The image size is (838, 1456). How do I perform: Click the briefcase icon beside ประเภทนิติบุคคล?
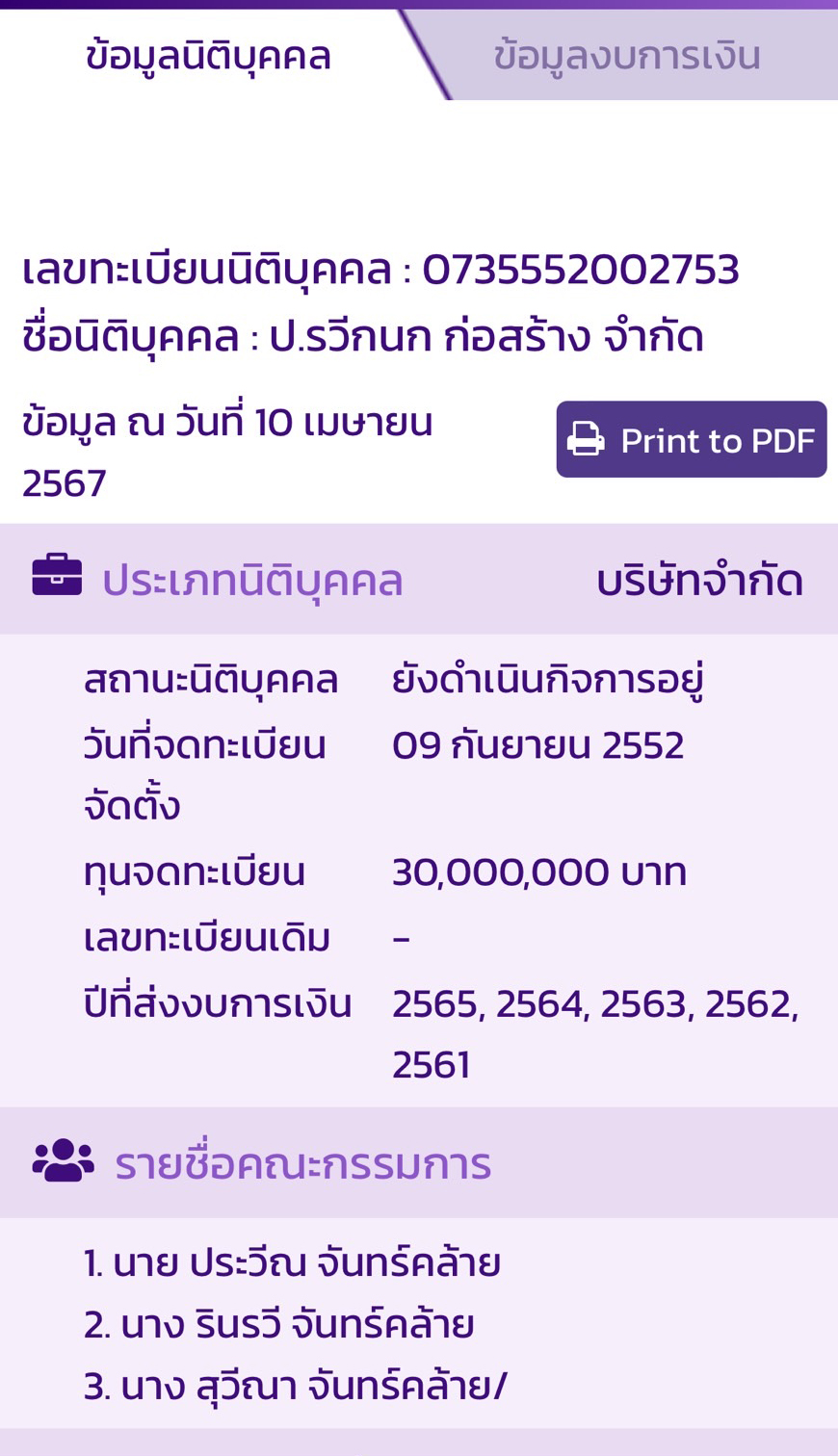click(53, 577)
